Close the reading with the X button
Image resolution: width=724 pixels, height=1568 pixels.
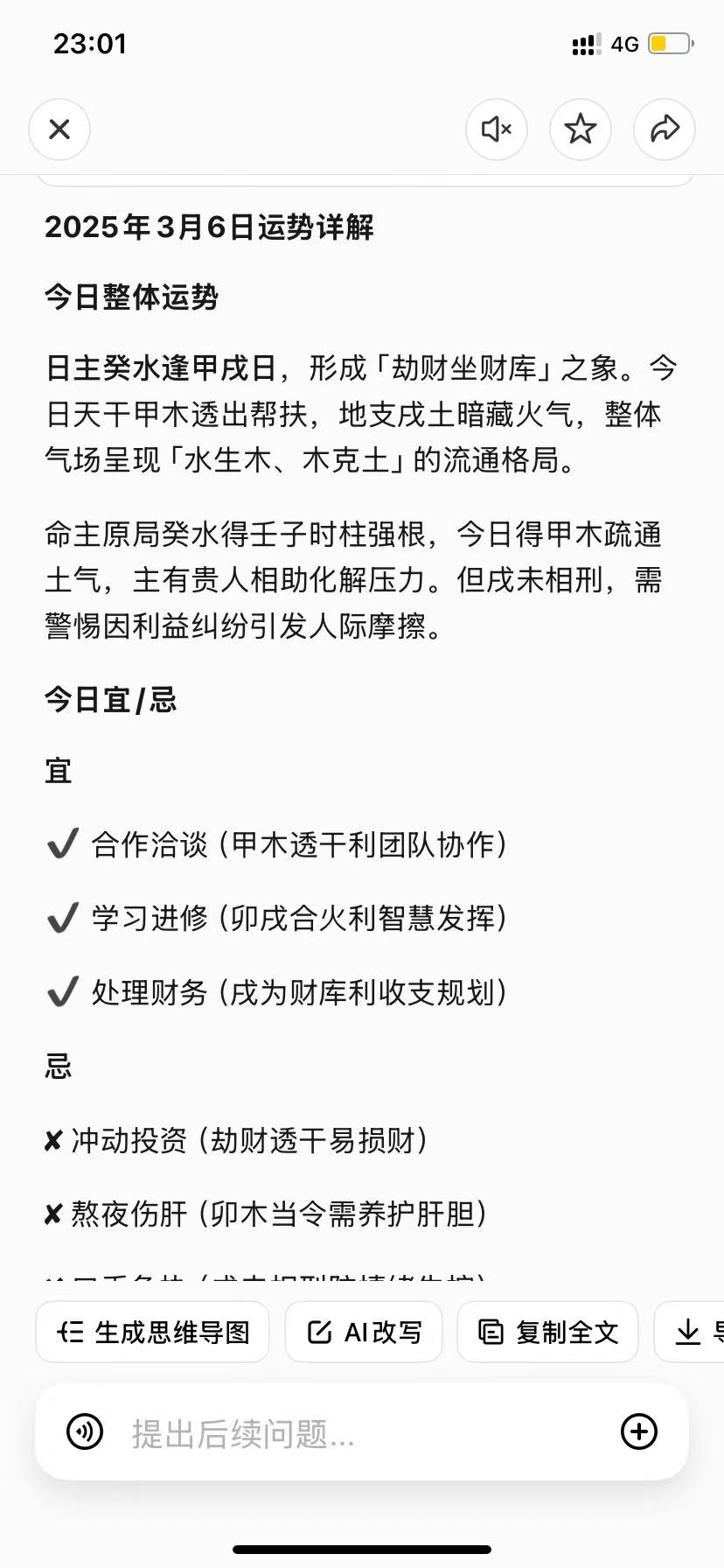[x=59, y=129]
